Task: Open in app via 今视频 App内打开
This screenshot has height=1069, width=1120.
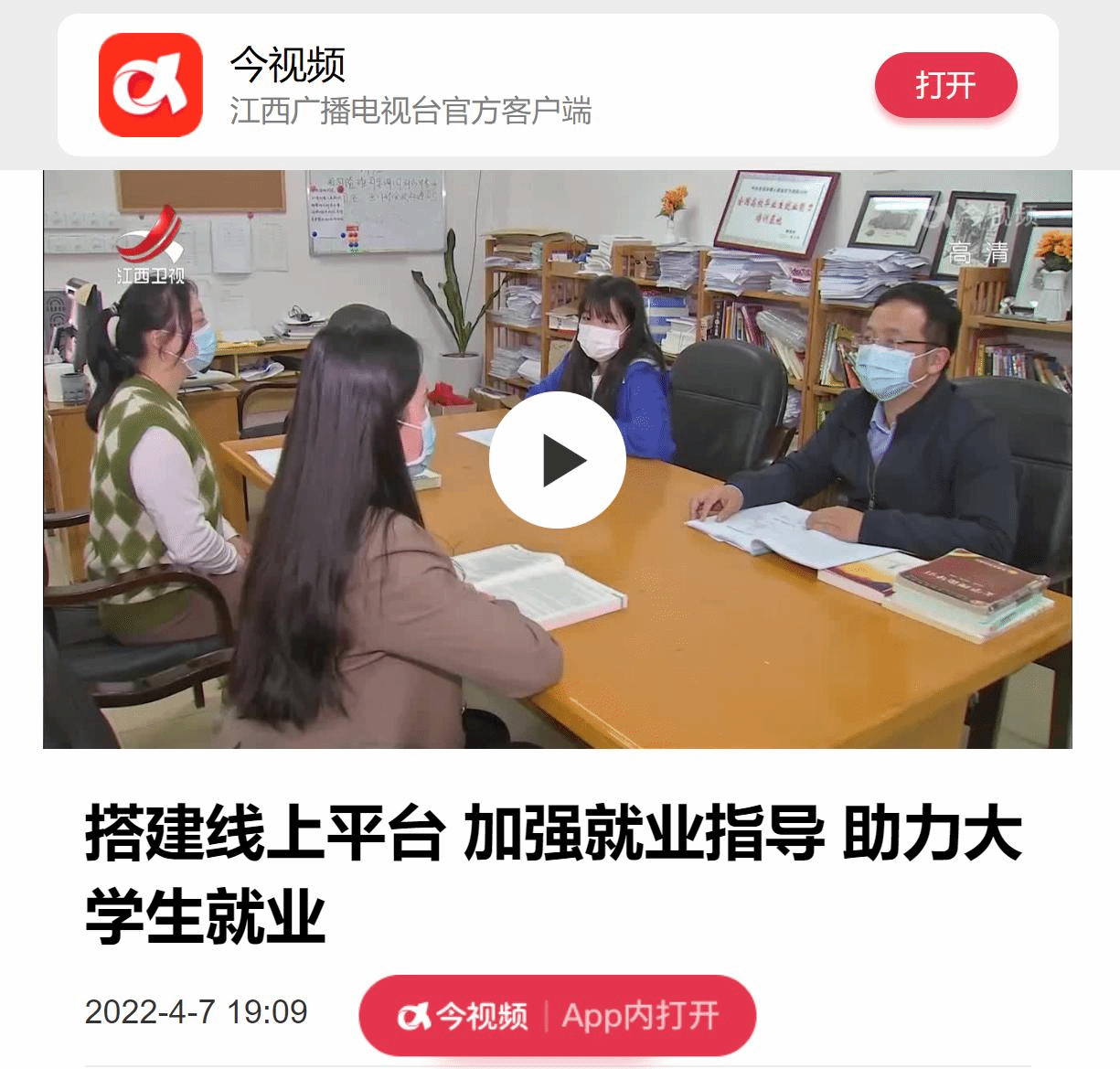Action: pos(558,1015)
